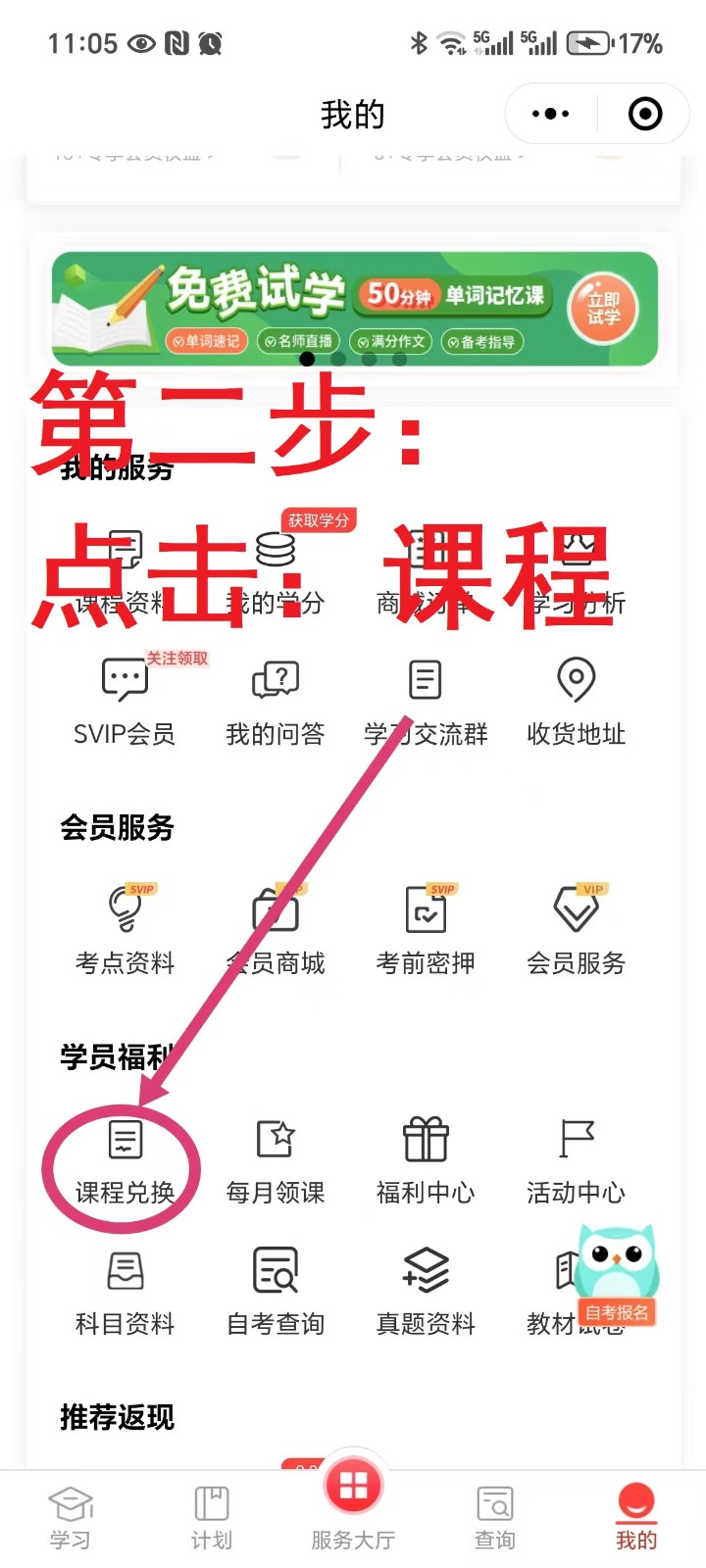The image size is (706, 1568).
Task: Open 收货地址
Action: [576, 698]
